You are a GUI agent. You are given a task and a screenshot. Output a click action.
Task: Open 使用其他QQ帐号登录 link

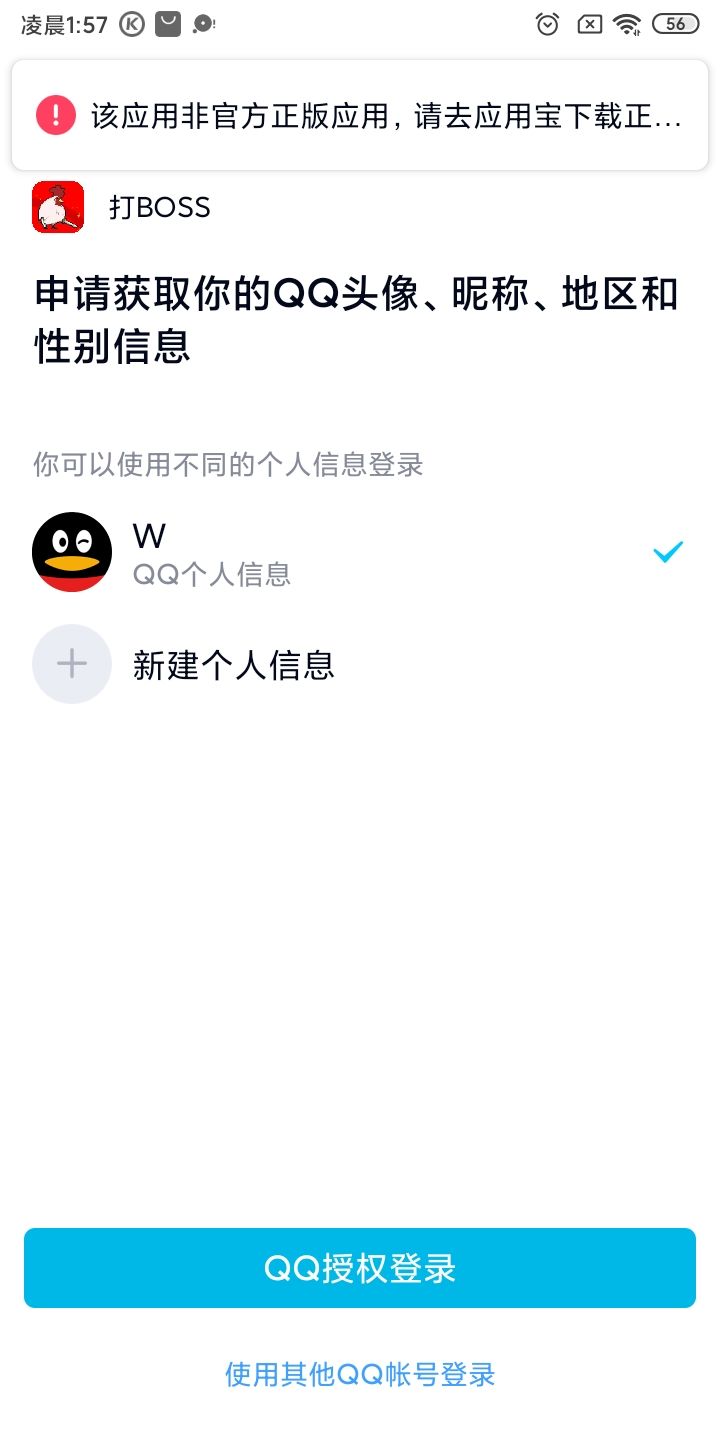click(x=359, y=1374)
